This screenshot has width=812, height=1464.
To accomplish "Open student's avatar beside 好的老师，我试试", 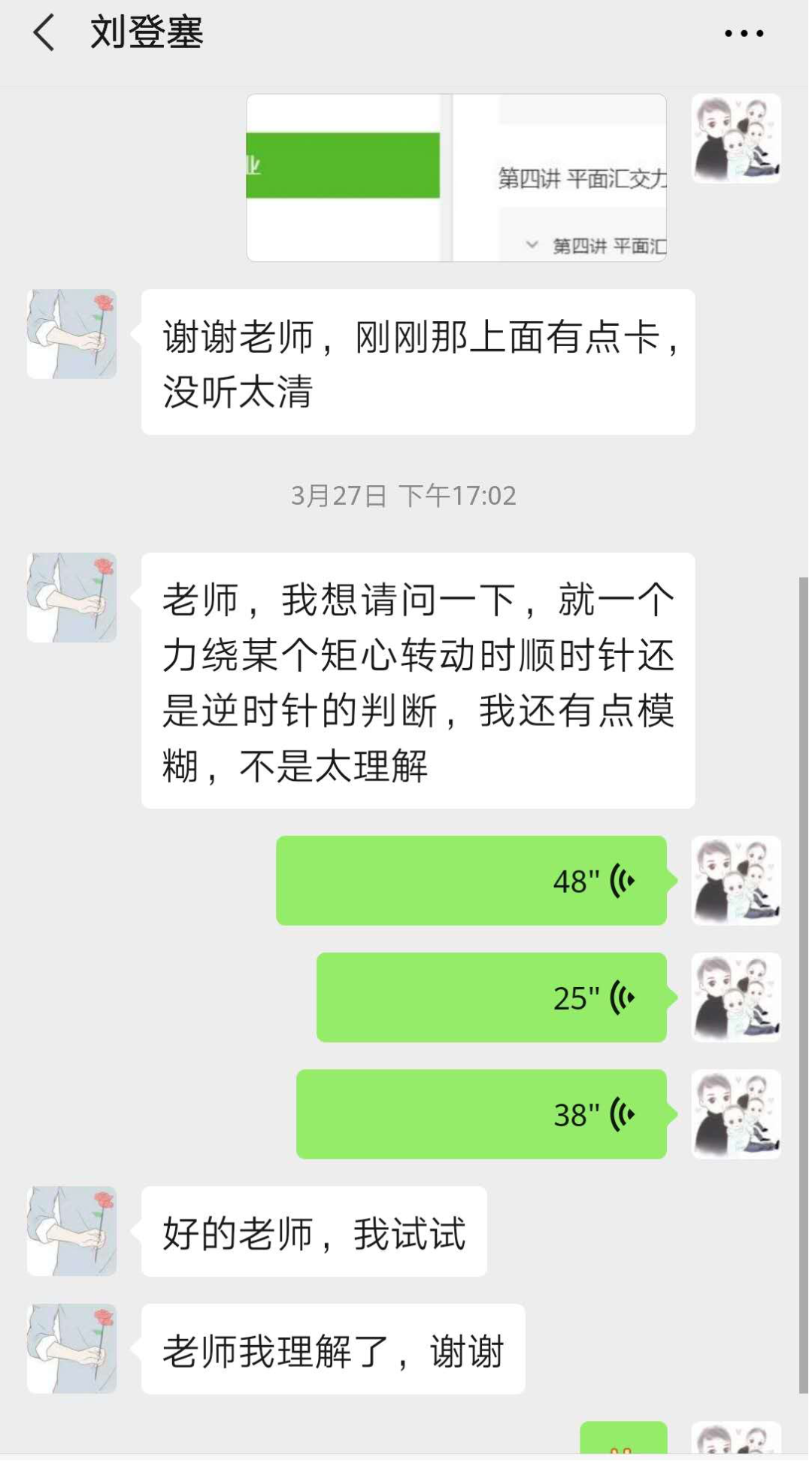I will [72, 1231].
